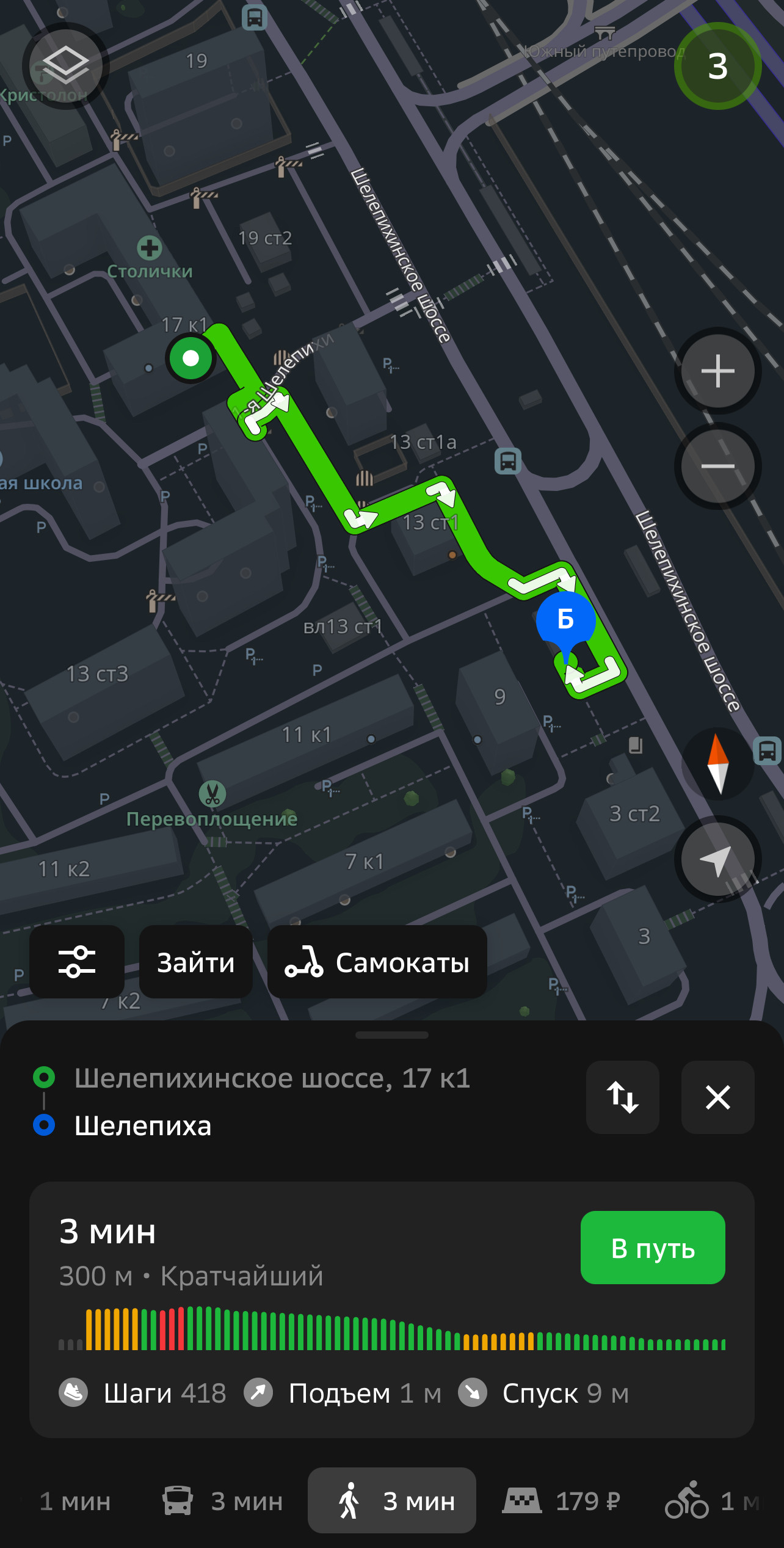The width and height of the screenshot is (784, 1548).
Task: Swap start and destination points
Action: (x=622, y=1097)
